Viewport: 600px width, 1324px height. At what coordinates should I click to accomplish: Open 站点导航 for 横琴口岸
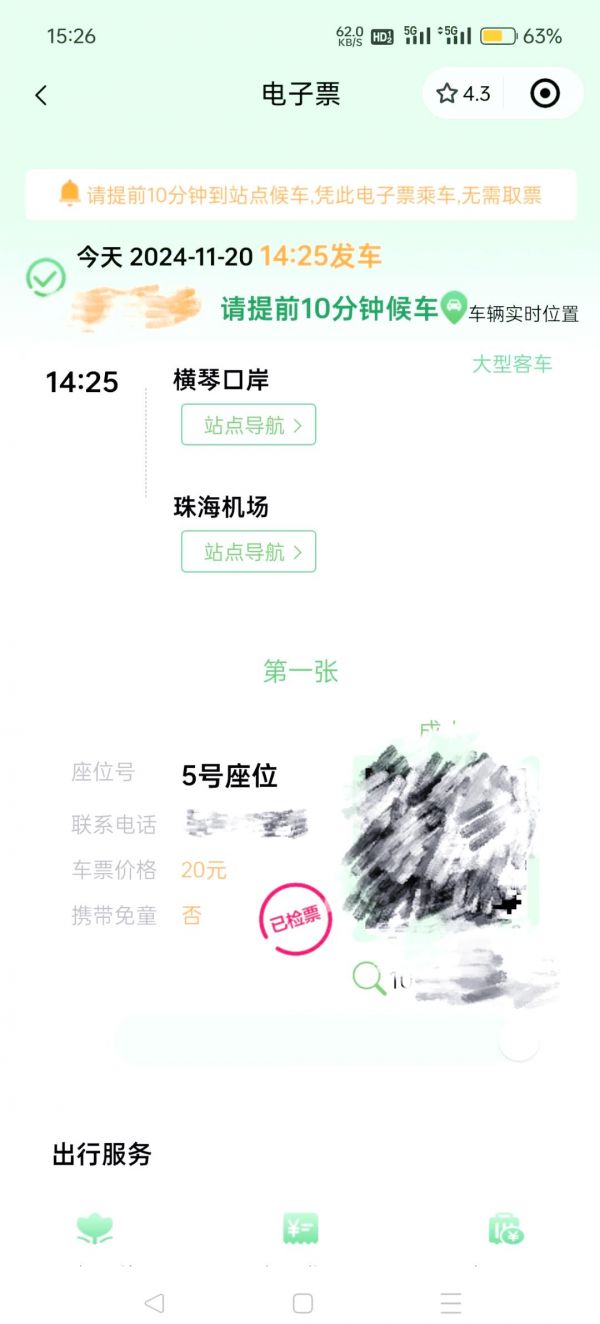click(x=249, y=425)
